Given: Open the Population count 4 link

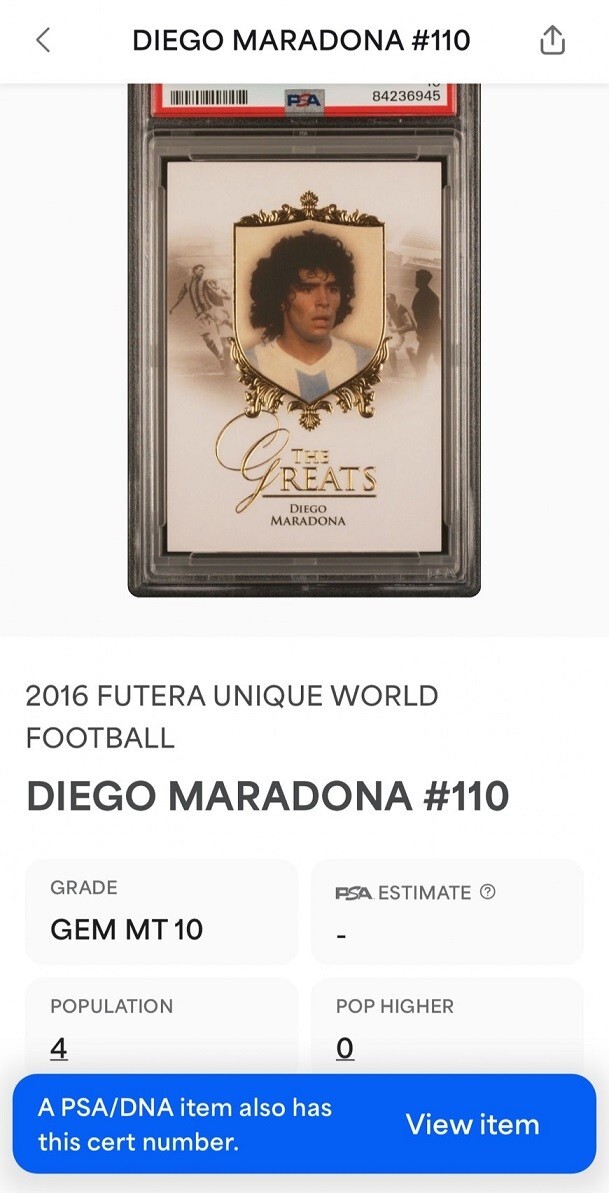Looking at the screenshot, I should tap(59, 1050).
